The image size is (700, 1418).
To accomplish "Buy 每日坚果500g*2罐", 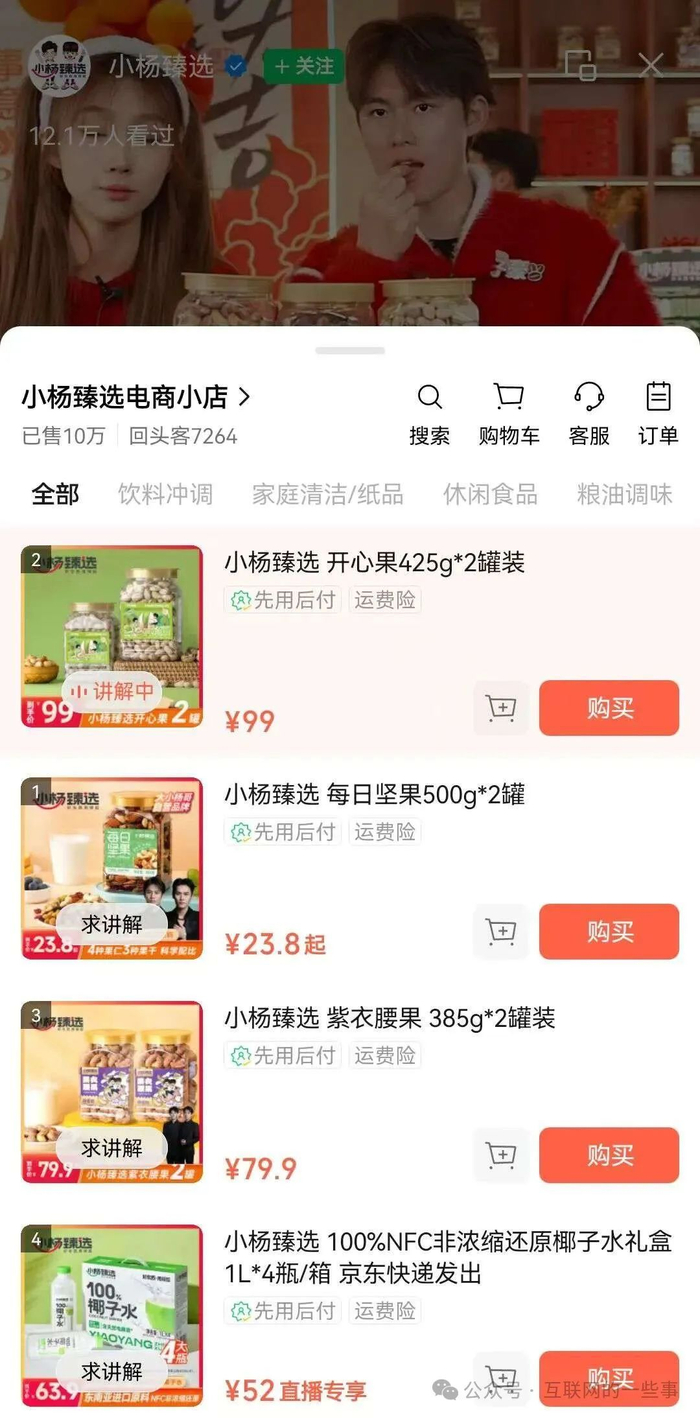I will 609,932.
